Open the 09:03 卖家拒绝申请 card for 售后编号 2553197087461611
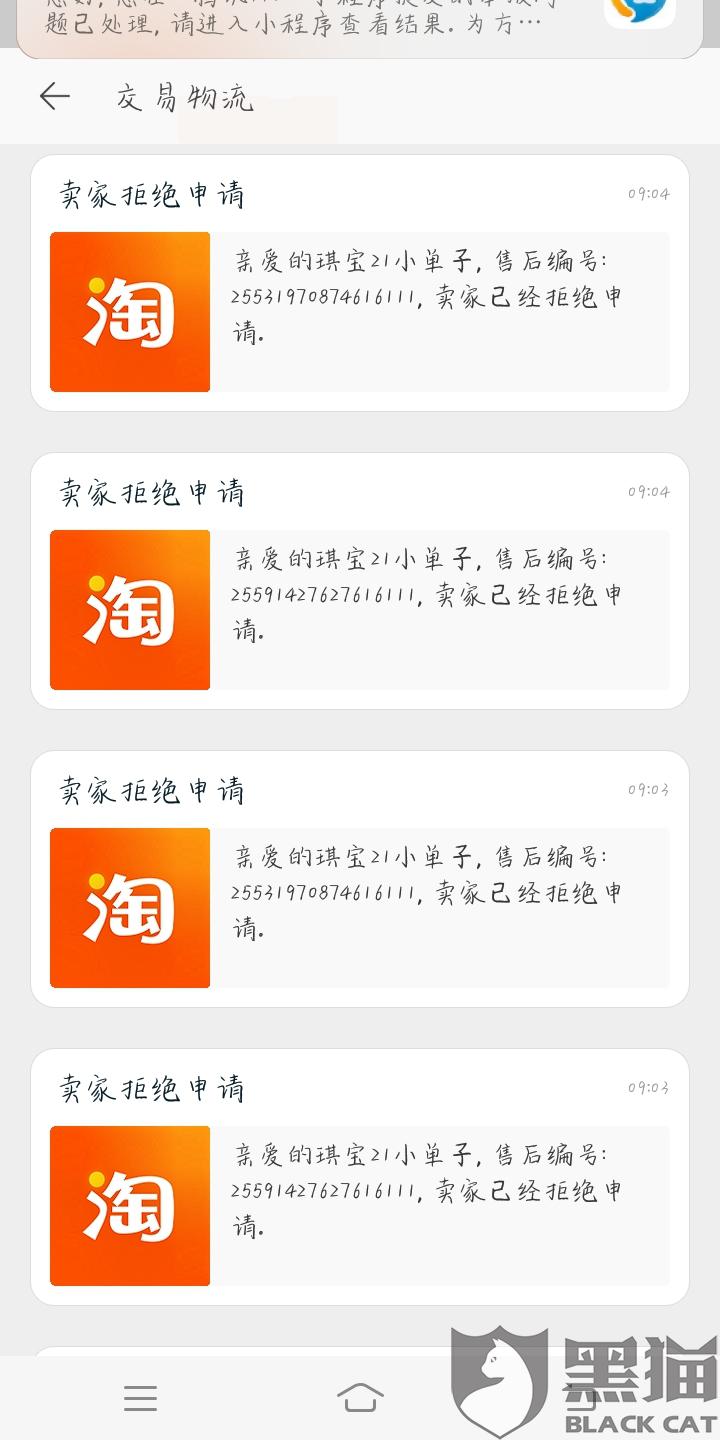 click(x=360, y=879)
